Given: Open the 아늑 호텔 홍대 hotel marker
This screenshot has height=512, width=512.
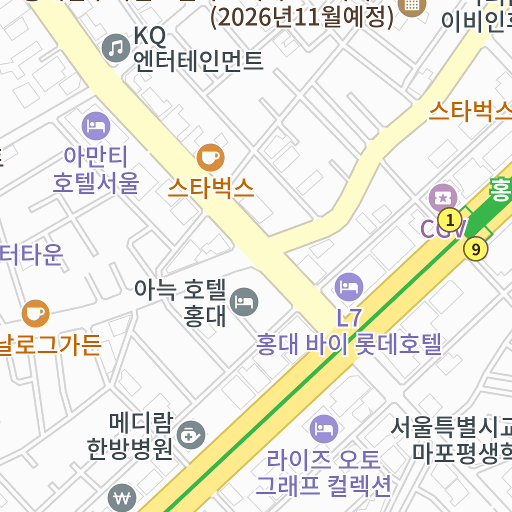Looking at the screenshot, I should [244, 302].
